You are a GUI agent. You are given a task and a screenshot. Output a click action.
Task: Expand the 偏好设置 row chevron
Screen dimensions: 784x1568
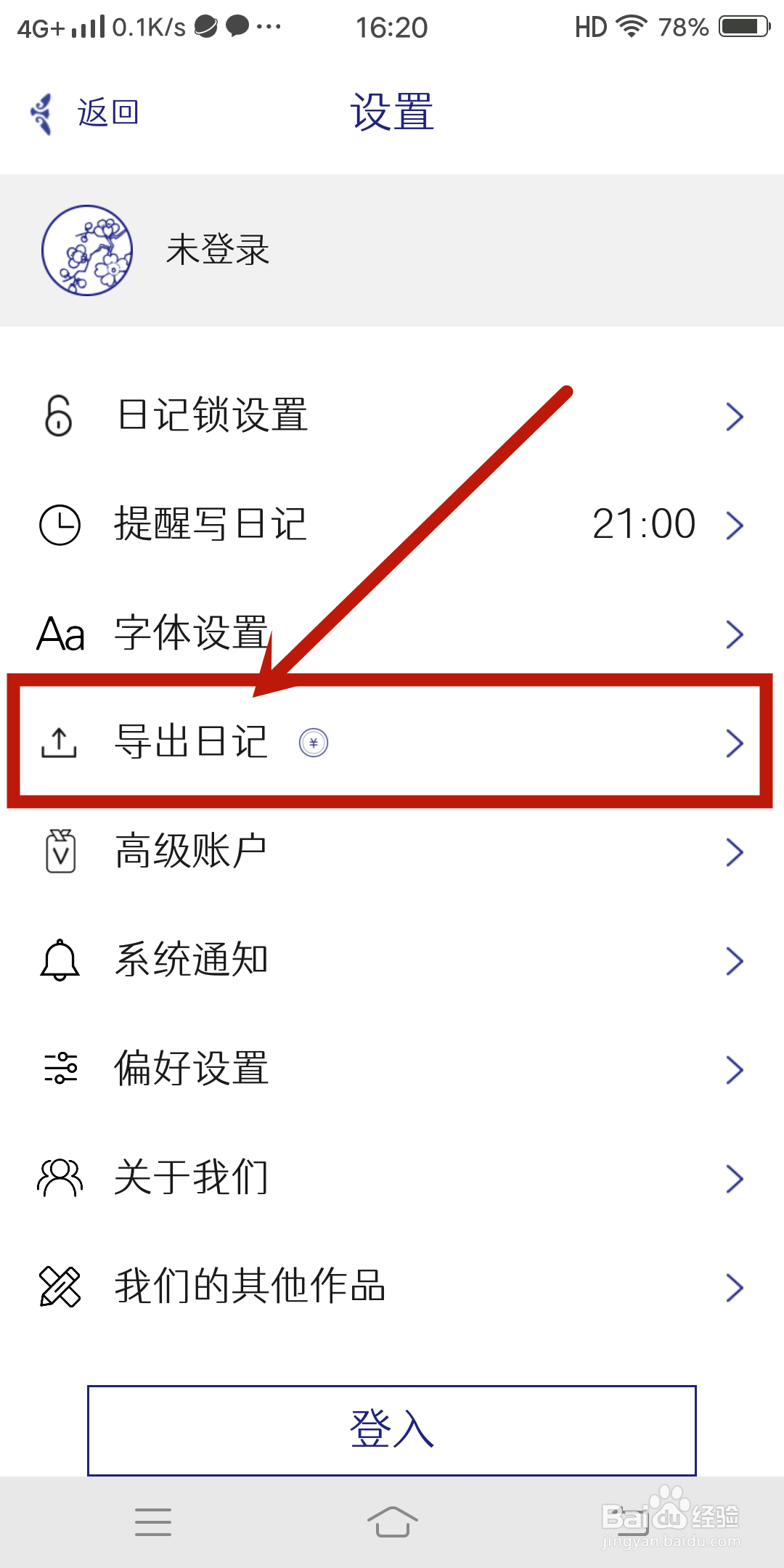pos(735,1069)
